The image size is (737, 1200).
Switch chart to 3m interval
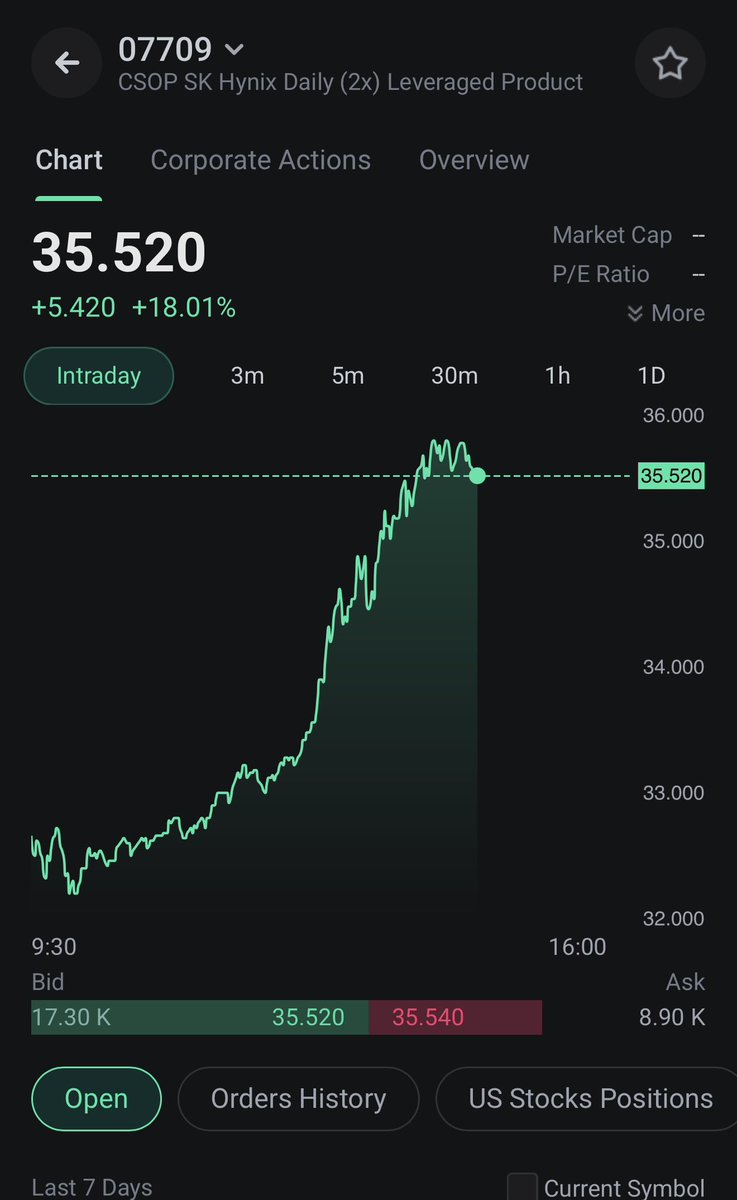247,376
